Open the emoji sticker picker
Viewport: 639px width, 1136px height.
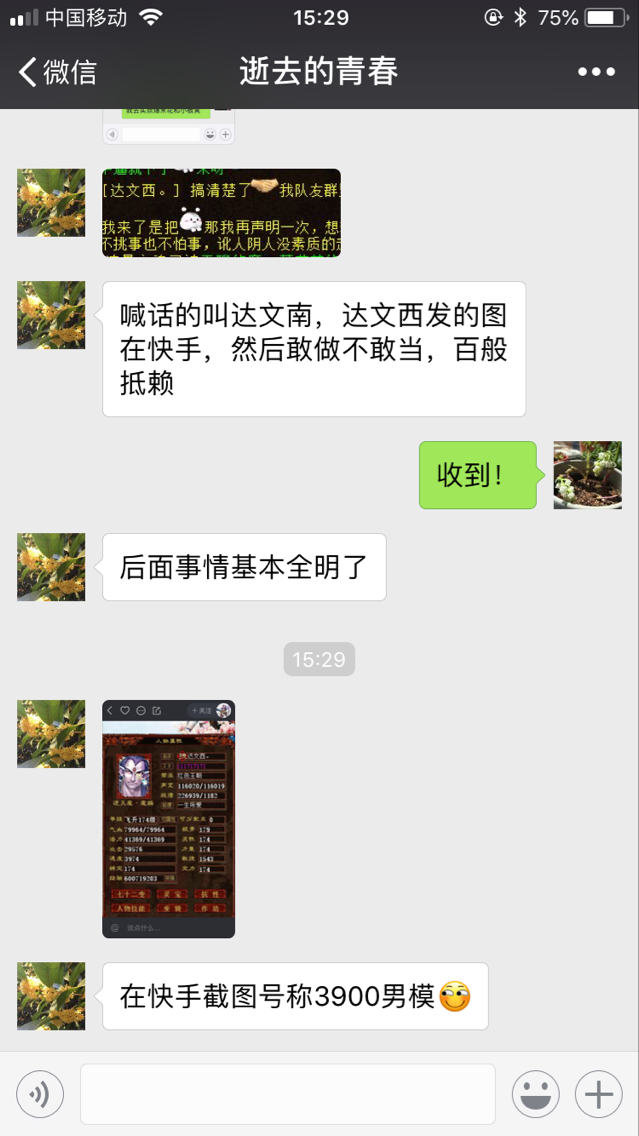click(x=535, y=1094)
